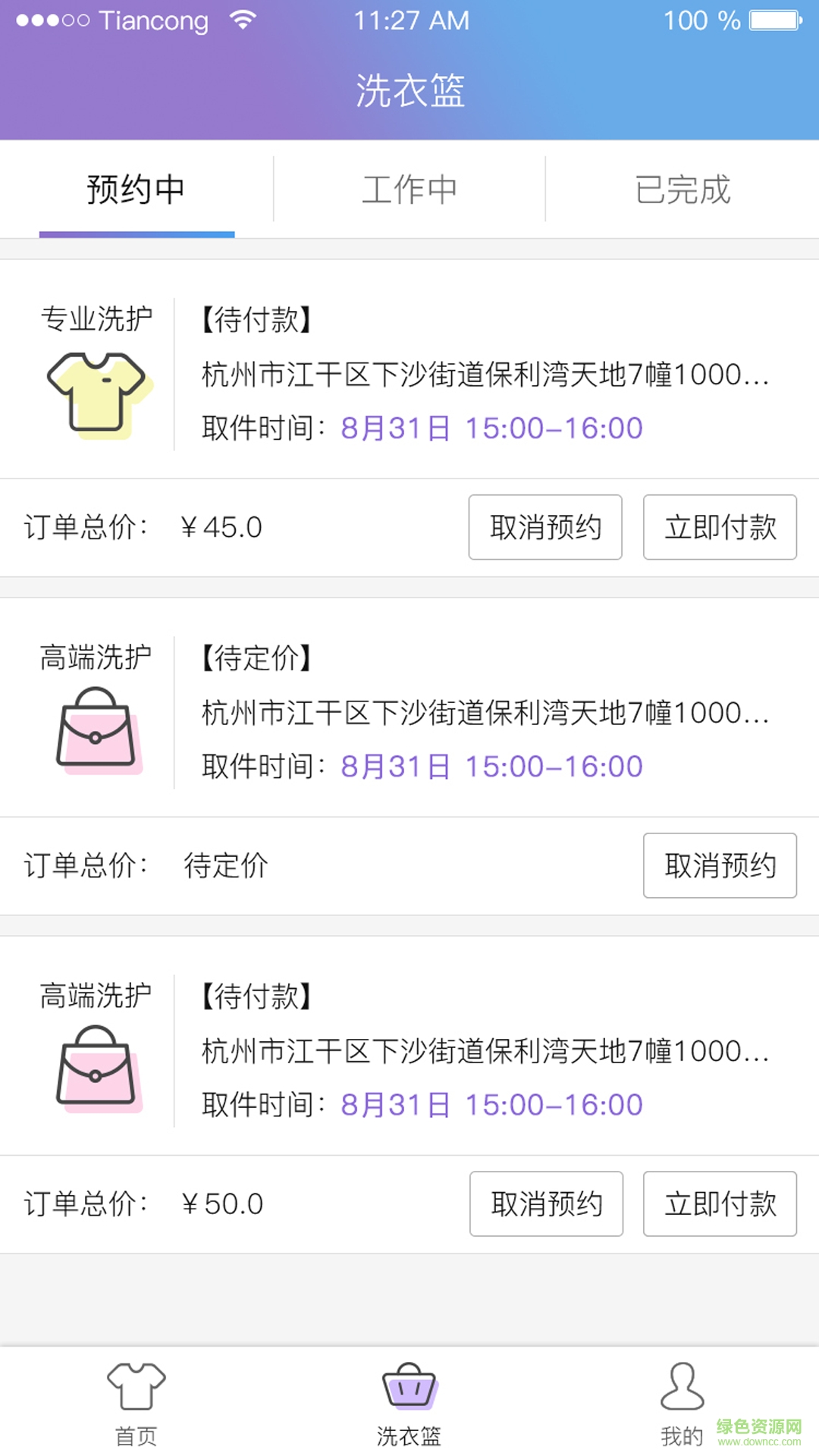The height and width of the screenshot is (1456, 819).
Task: Open the 洗衣篮 basket tab
Action: (x=409, y=1403)
